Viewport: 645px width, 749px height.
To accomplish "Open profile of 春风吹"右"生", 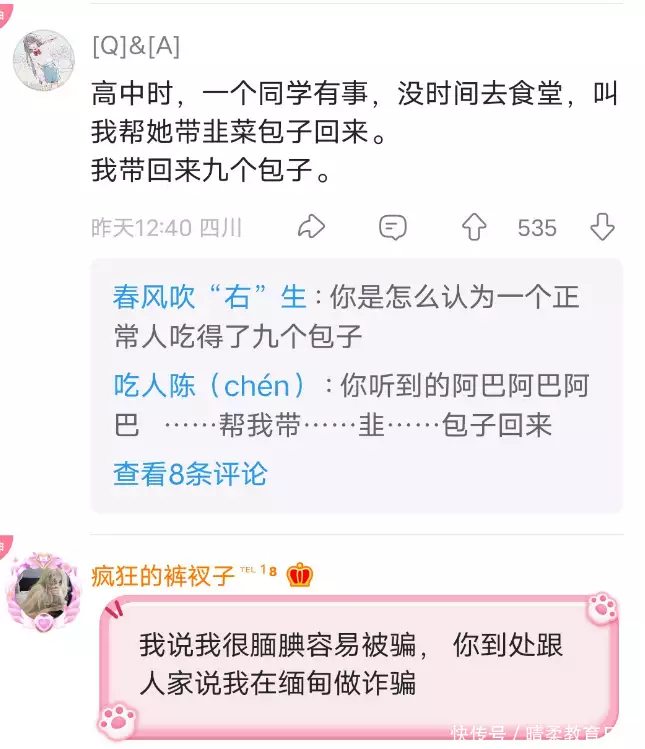I will (x=209, y=297).
